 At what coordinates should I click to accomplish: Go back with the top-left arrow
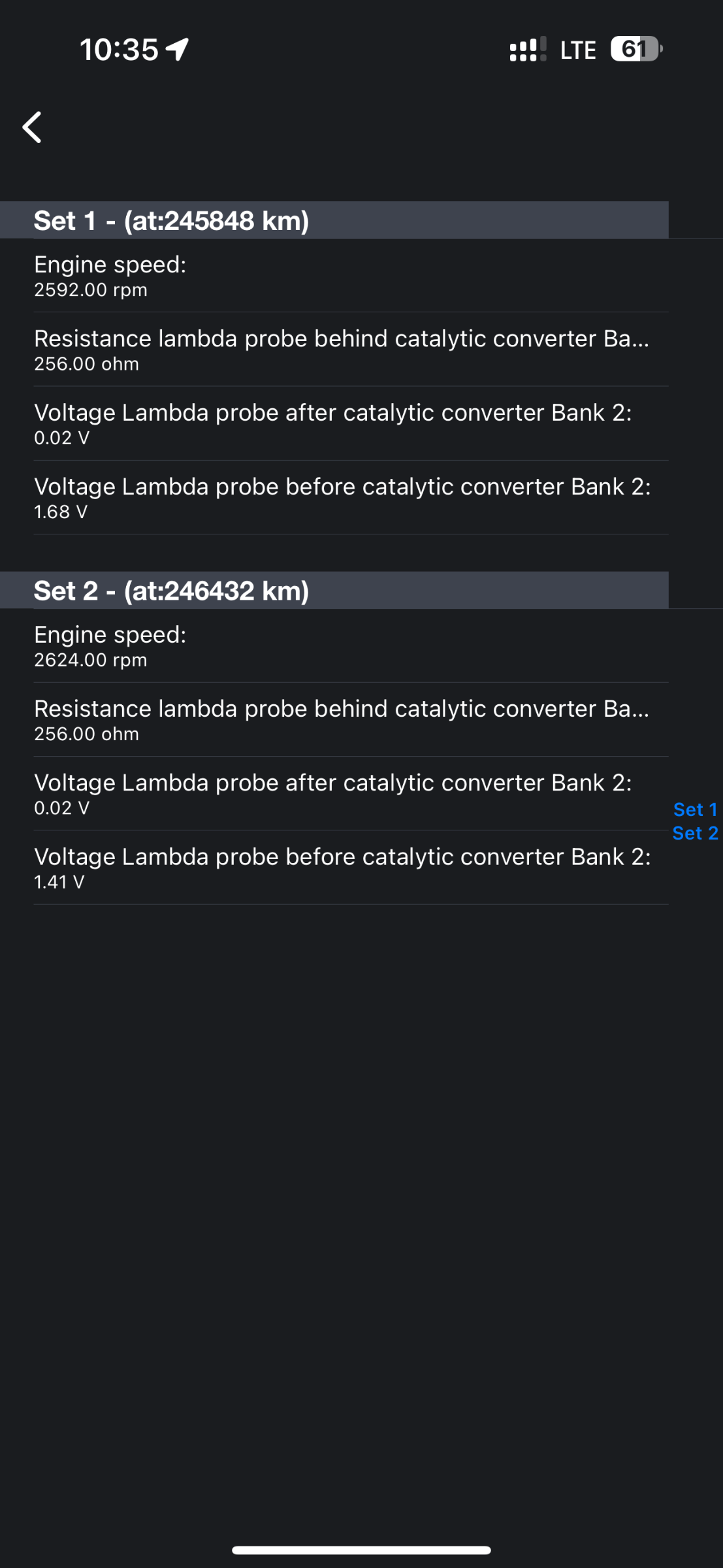click(32, 127)
